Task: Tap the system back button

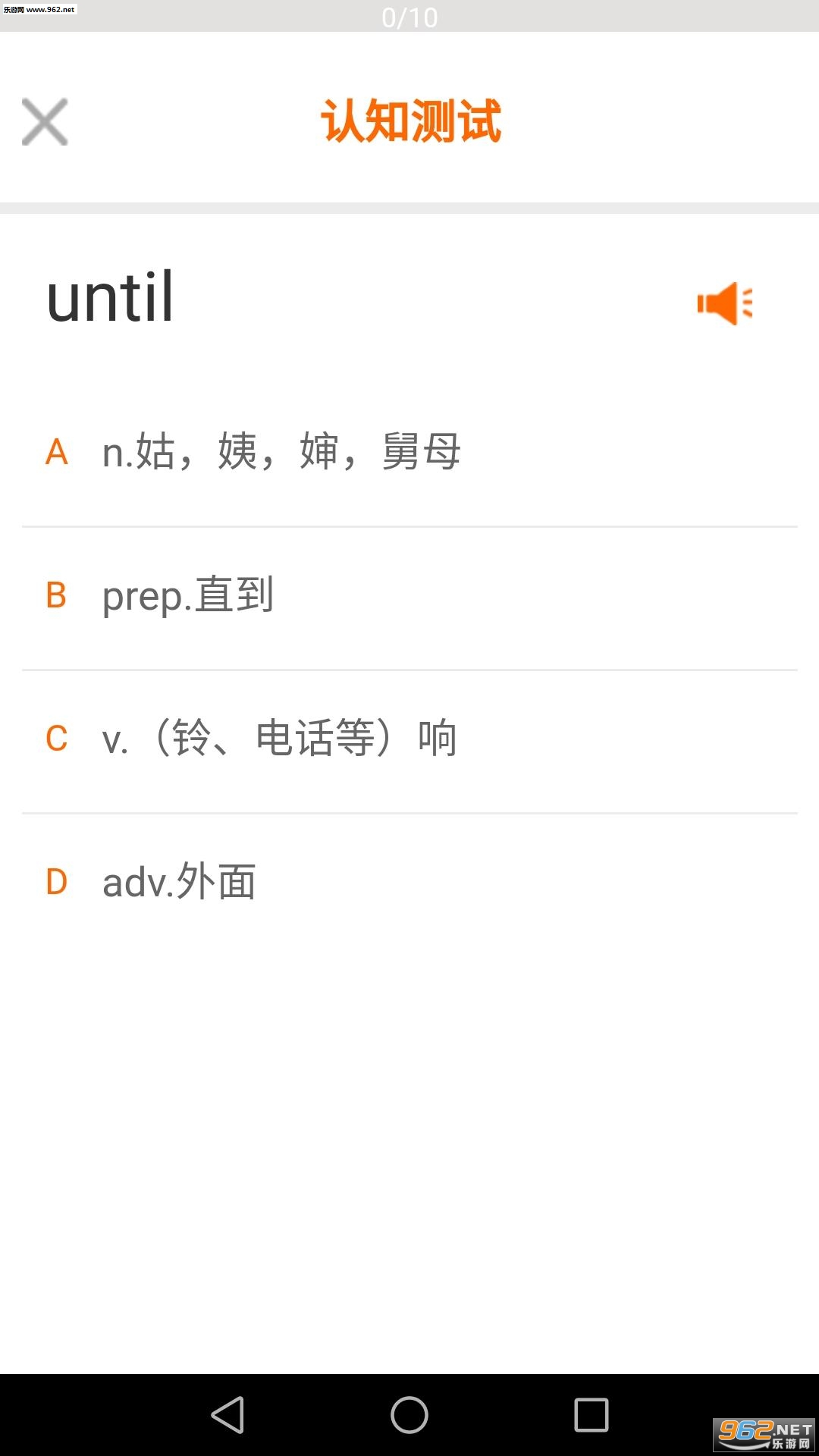Action: [227, 1415]
